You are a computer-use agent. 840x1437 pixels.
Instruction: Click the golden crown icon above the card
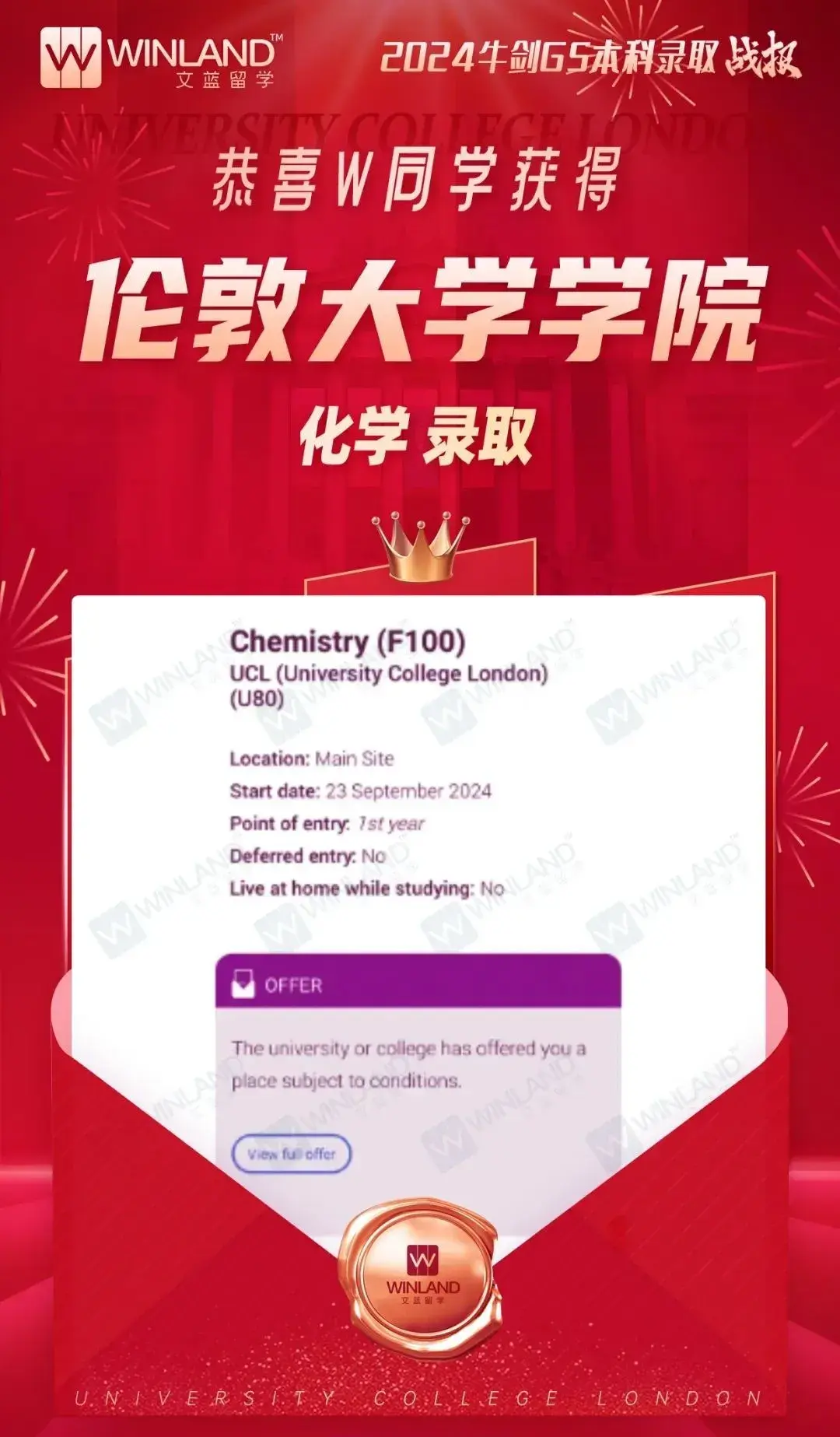(x=421, y=549)
